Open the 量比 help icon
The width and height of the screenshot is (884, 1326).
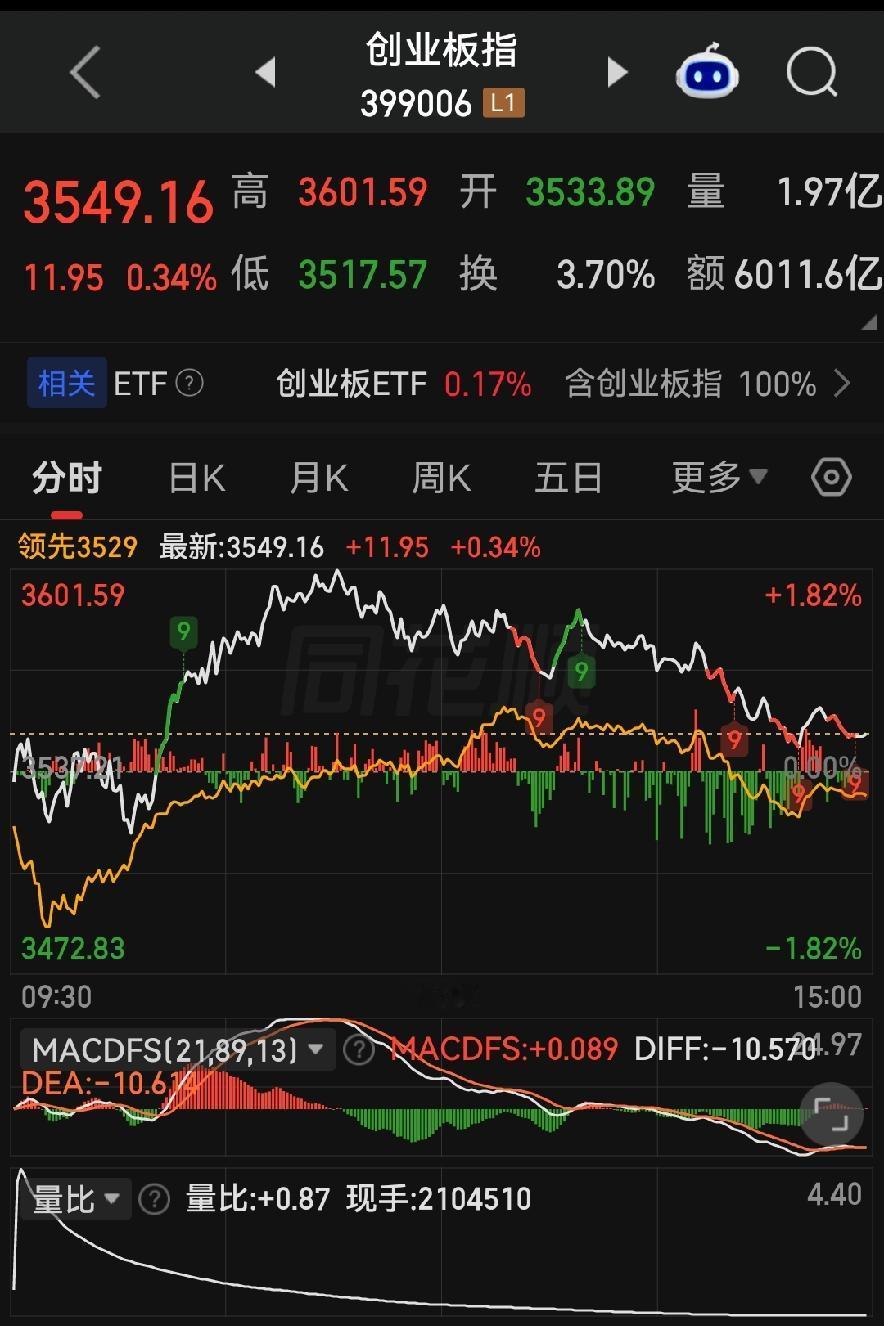[154, 1198]
